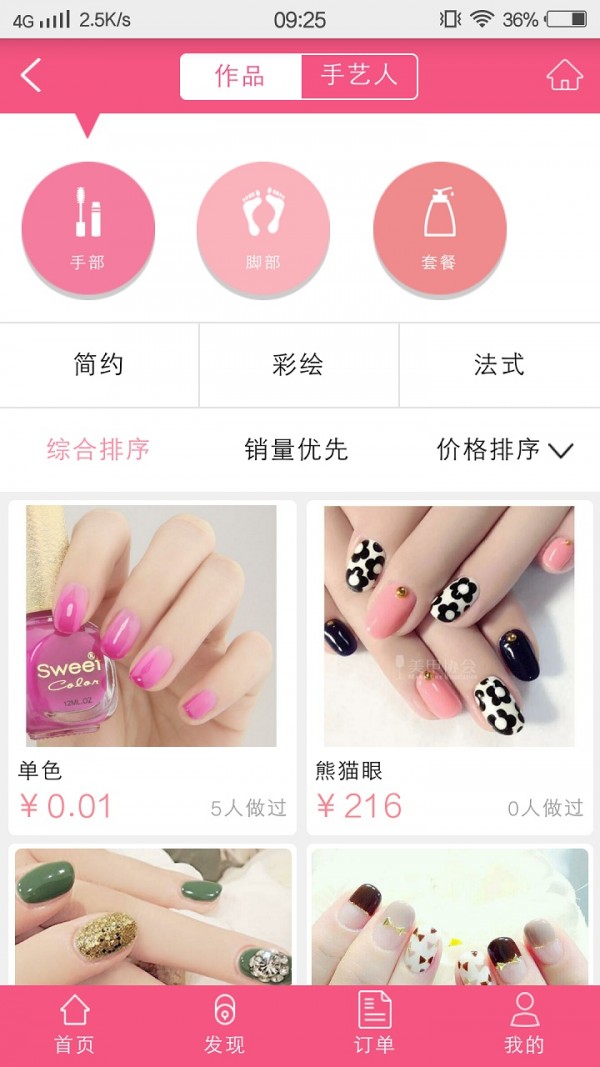Switch to the 作品 tab
The width and height of the screenshot is (600, 1067).
[x=240, y=76]
